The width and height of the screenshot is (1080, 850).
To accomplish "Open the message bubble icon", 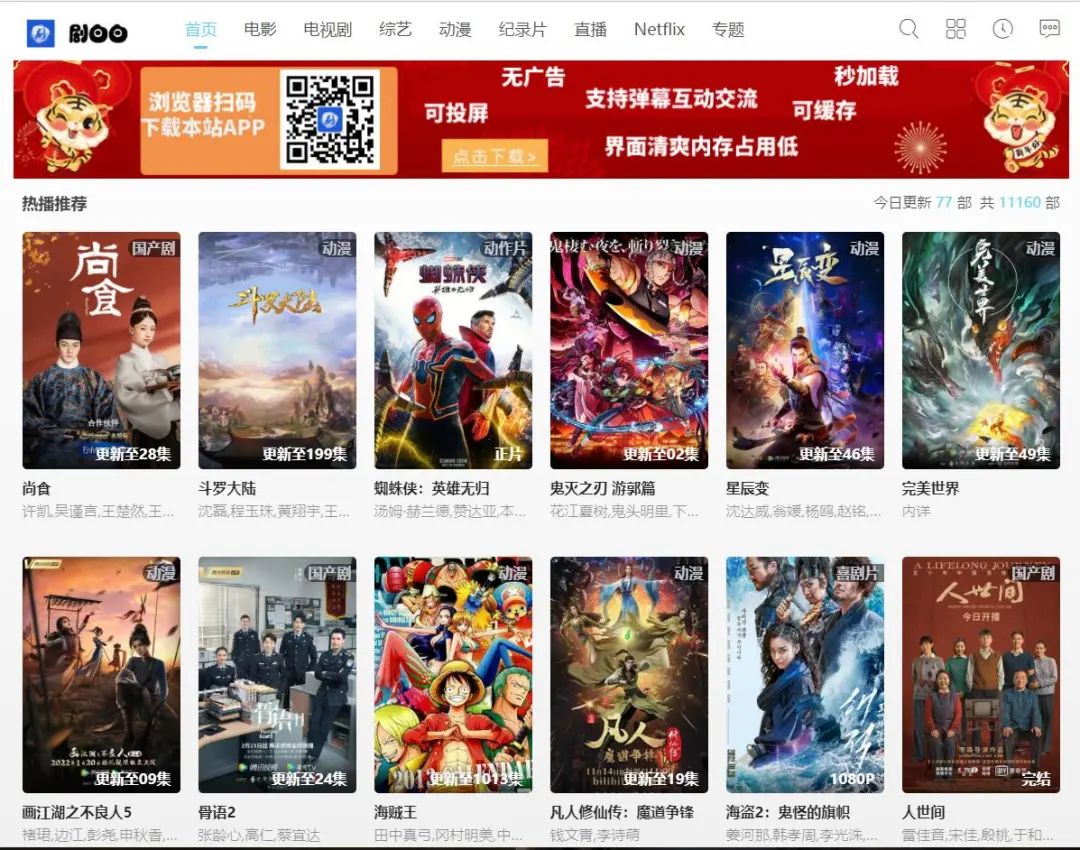I will 1049,29.
